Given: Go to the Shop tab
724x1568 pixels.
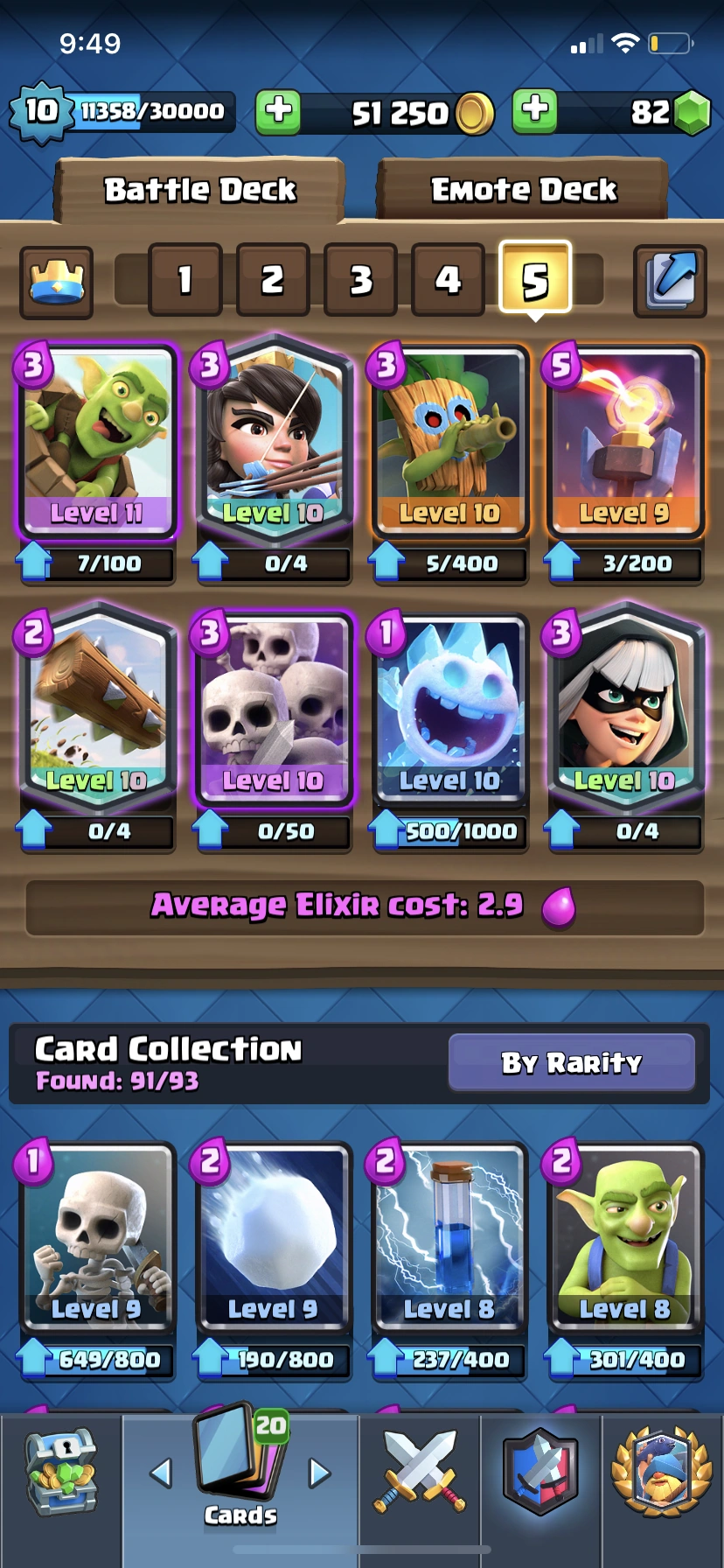Looking at the screenshot, I should [60, 1474].
